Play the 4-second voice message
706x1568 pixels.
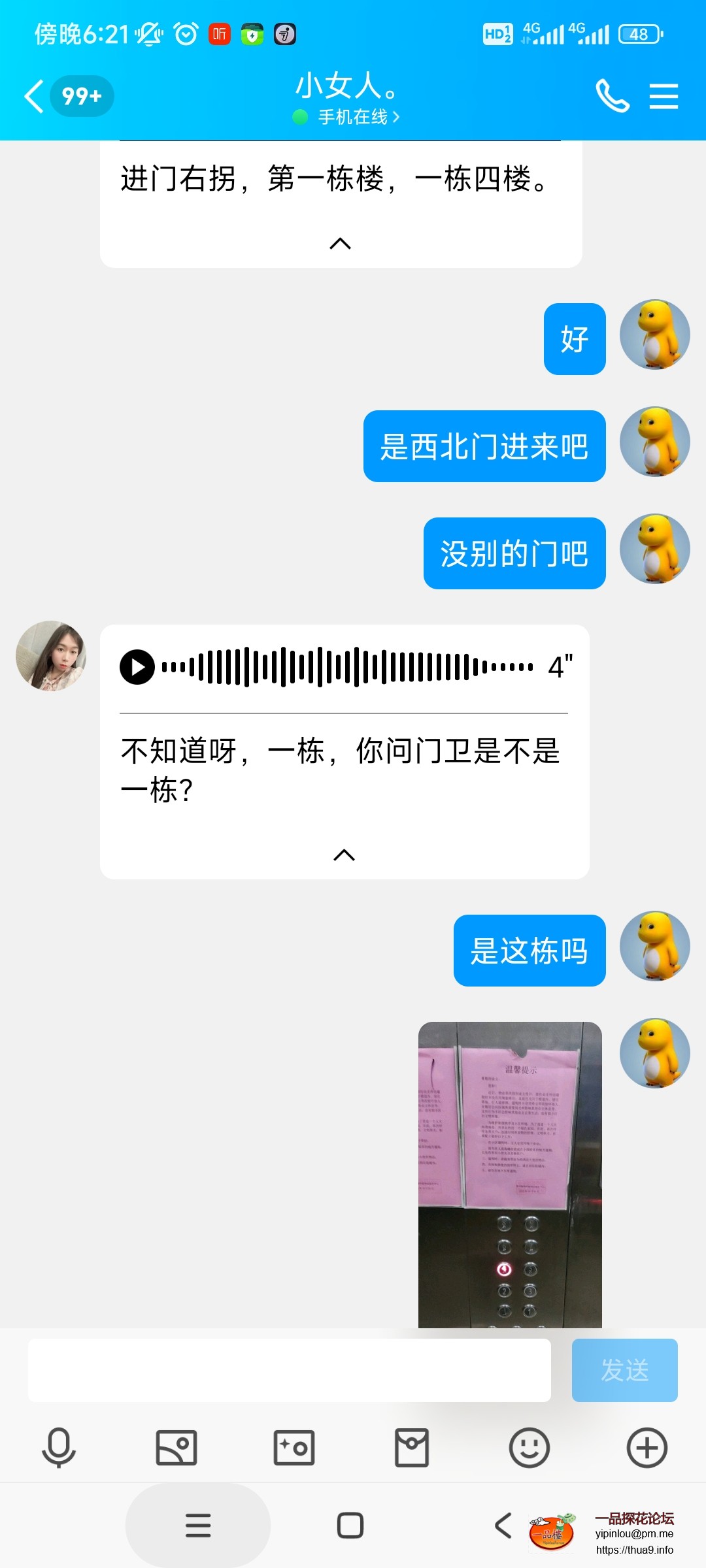coord(136,668)
